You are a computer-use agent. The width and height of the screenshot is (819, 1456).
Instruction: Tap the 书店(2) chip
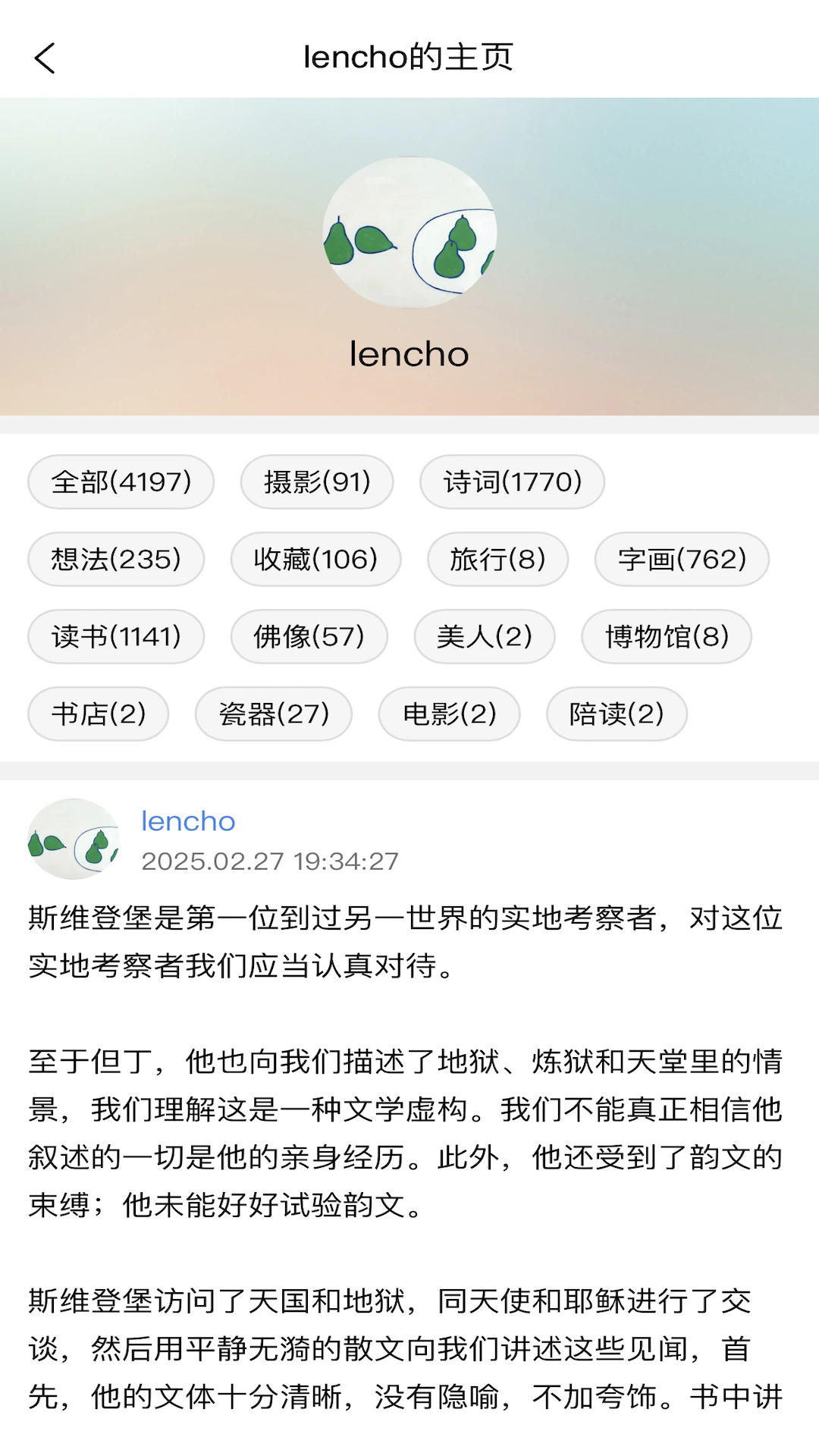99,714
